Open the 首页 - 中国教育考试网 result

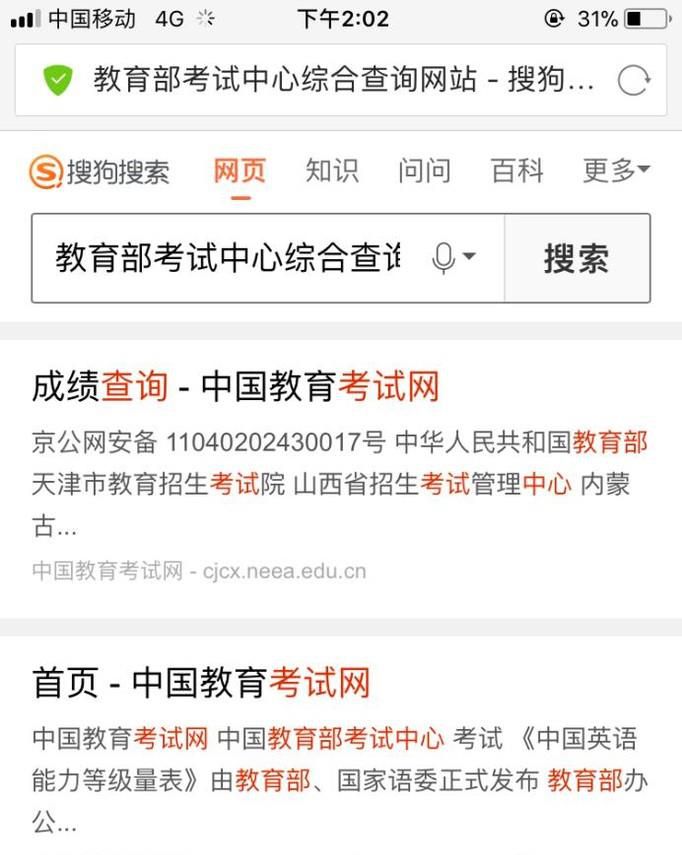coord(201,683)
